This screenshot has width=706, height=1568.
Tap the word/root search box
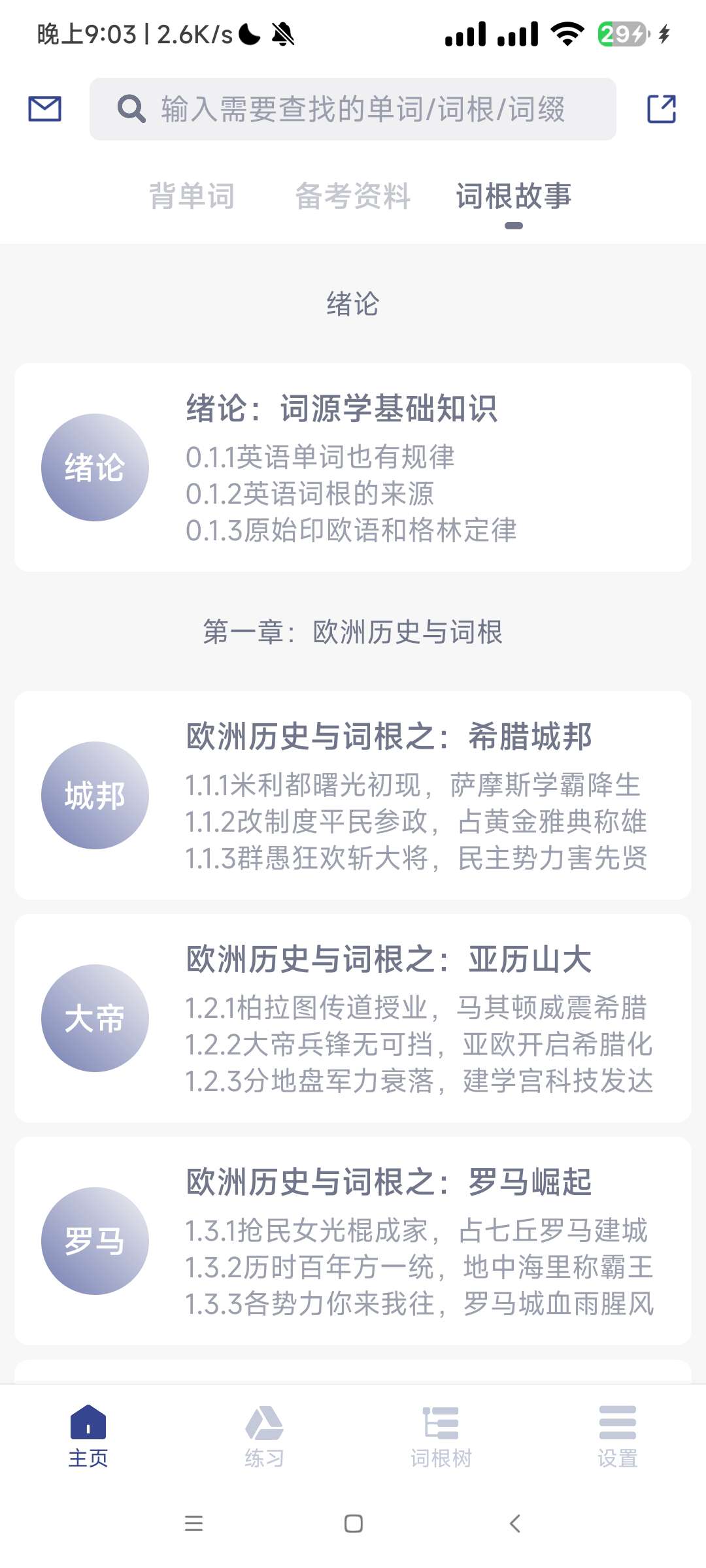(x=353, y=109)
